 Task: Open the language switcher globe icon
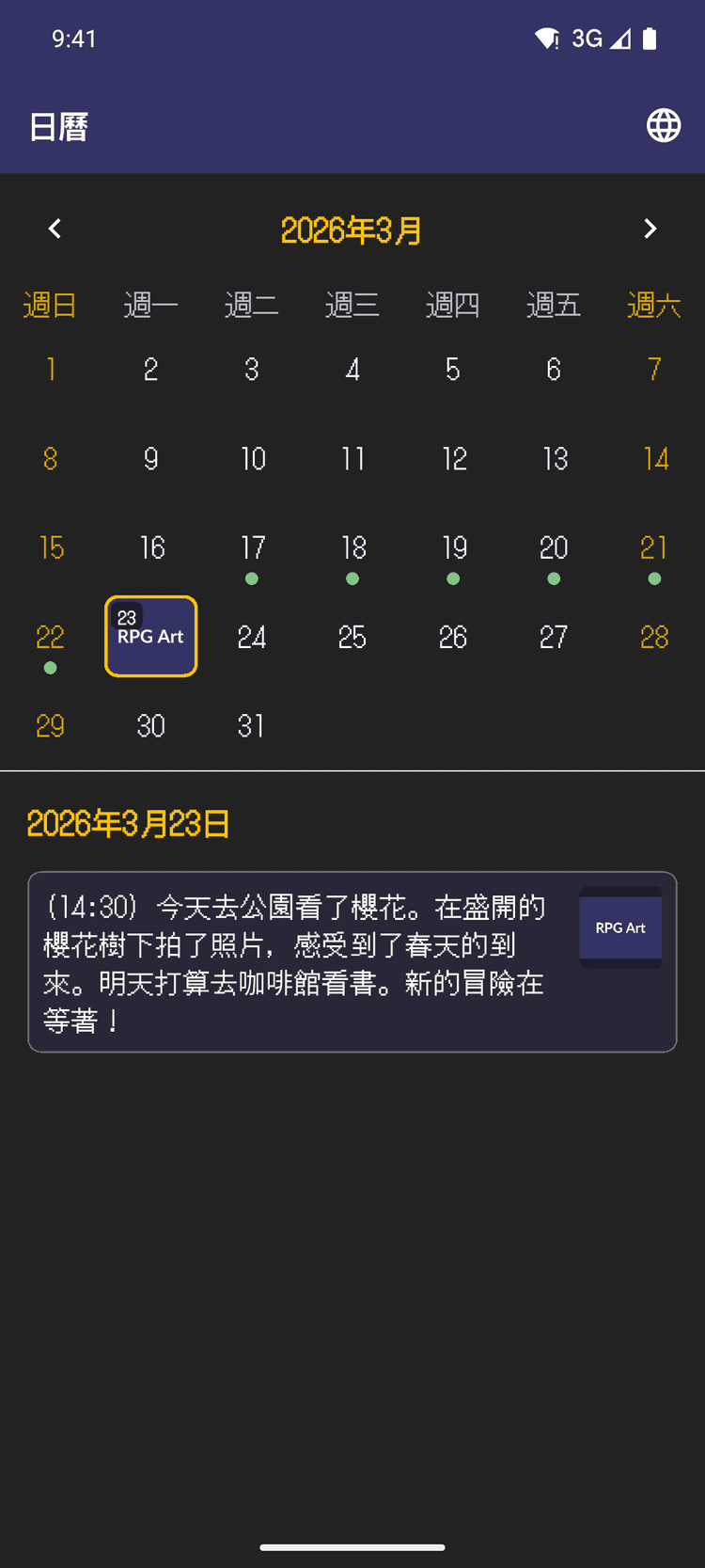(665, 124)
